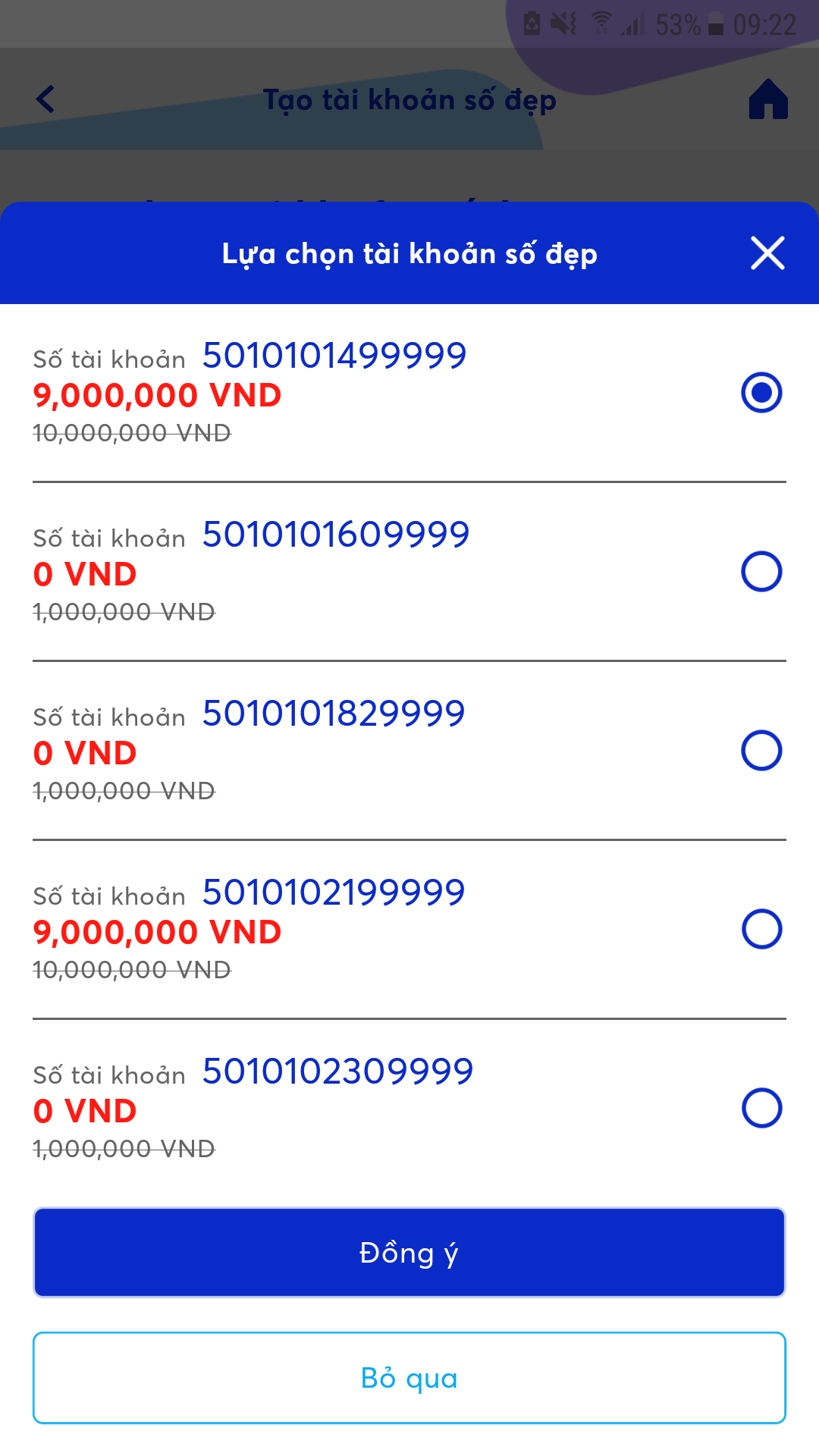Image resolution: width=819 pixels, height=1456 pixels.
Task: Open the home icon in the header
Action: (x=768, y=99)
